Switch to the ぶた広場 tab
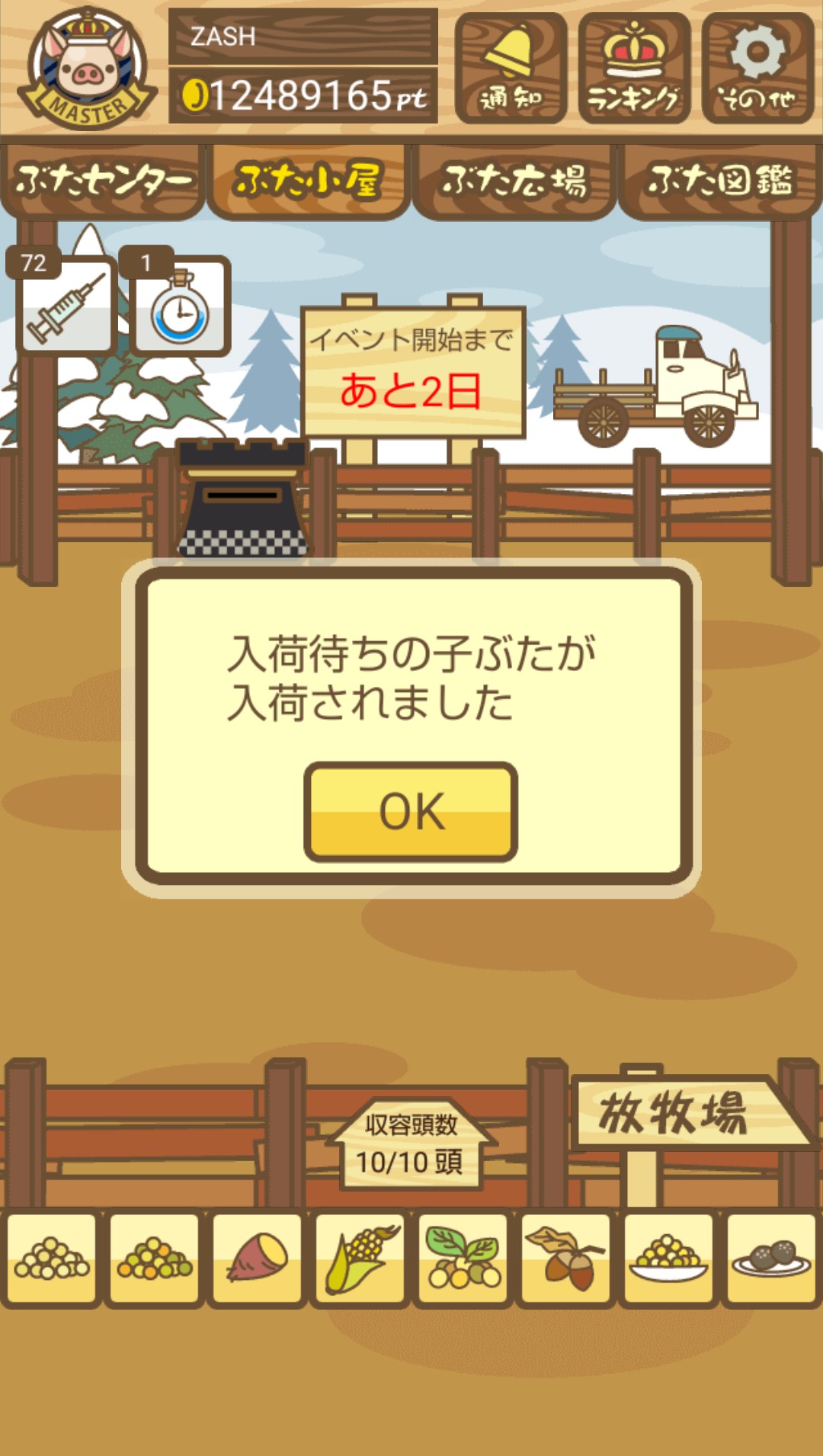Viewport: 823px width, 1456px height. (x=514, y=181)
